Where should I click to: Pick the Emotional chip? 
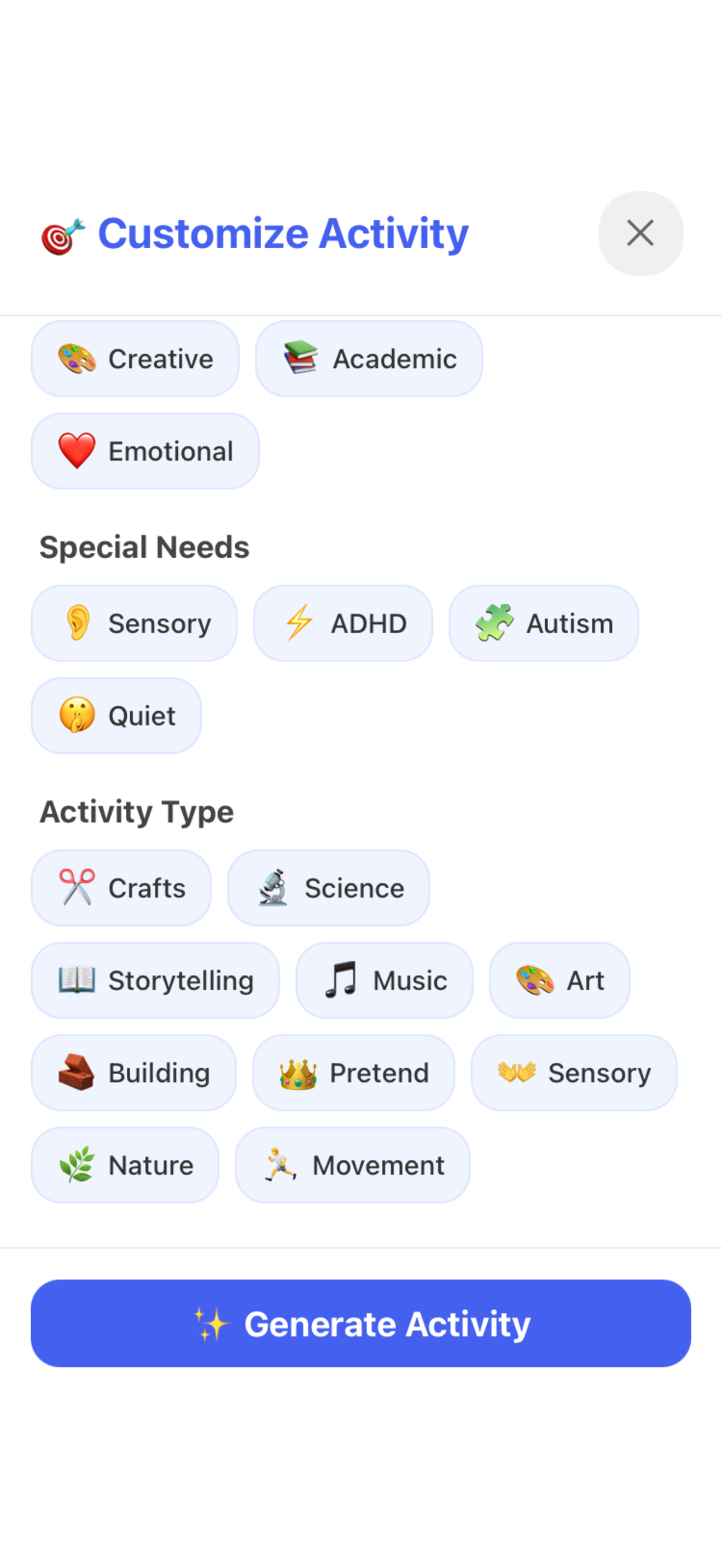pos(145,451)
